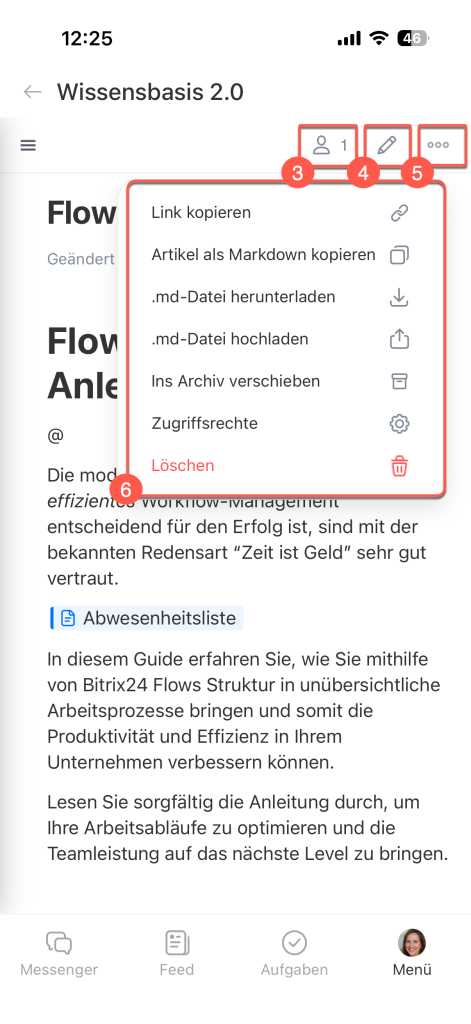Open the Menü tab

point(412,953)
